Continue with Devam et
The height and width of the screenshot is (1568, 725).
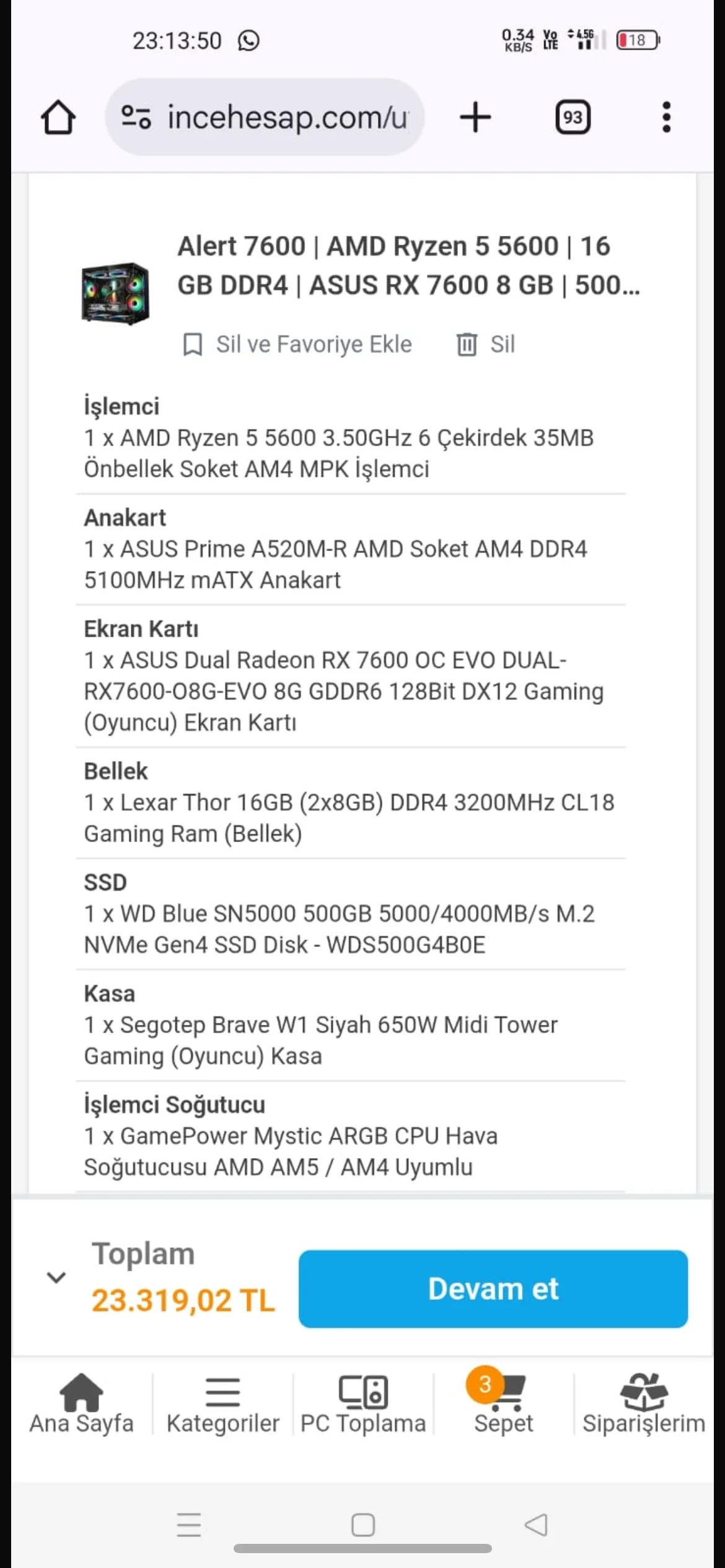pyautogui.click(x=493, y=1289)
